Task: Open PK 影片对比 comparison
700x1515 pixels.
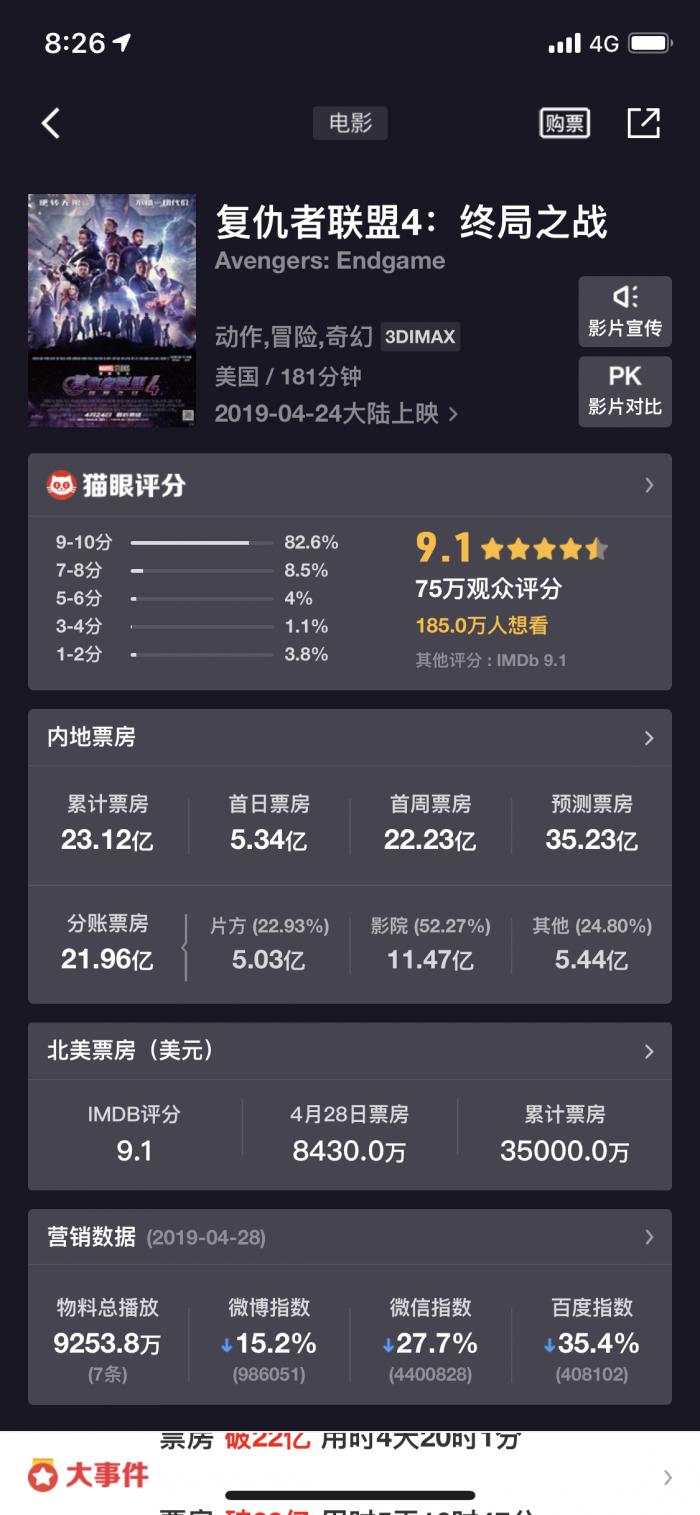Action: click(x=625, y=391)
